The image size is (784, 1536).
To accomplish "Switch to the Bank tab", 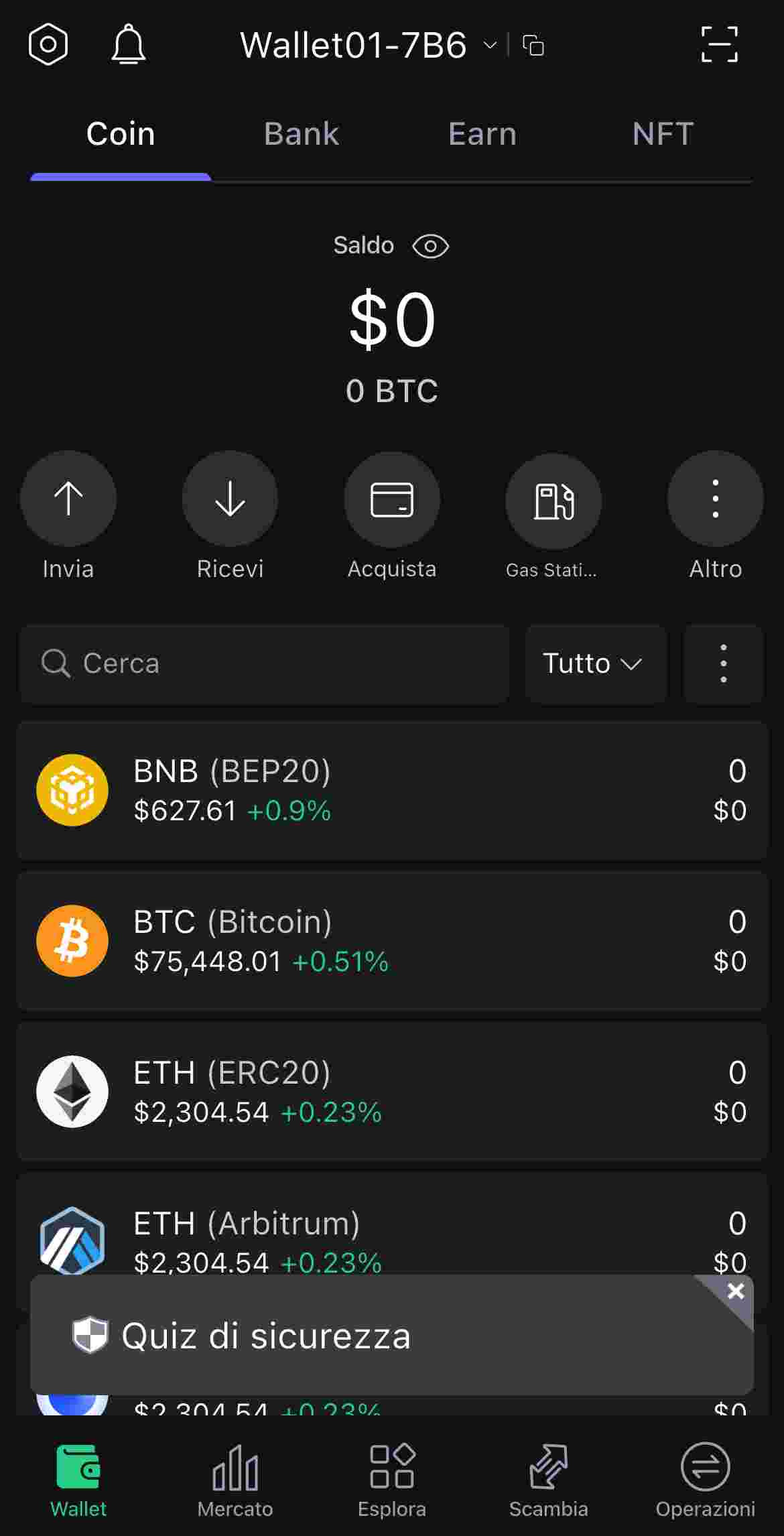I will (x=302, y=134).
